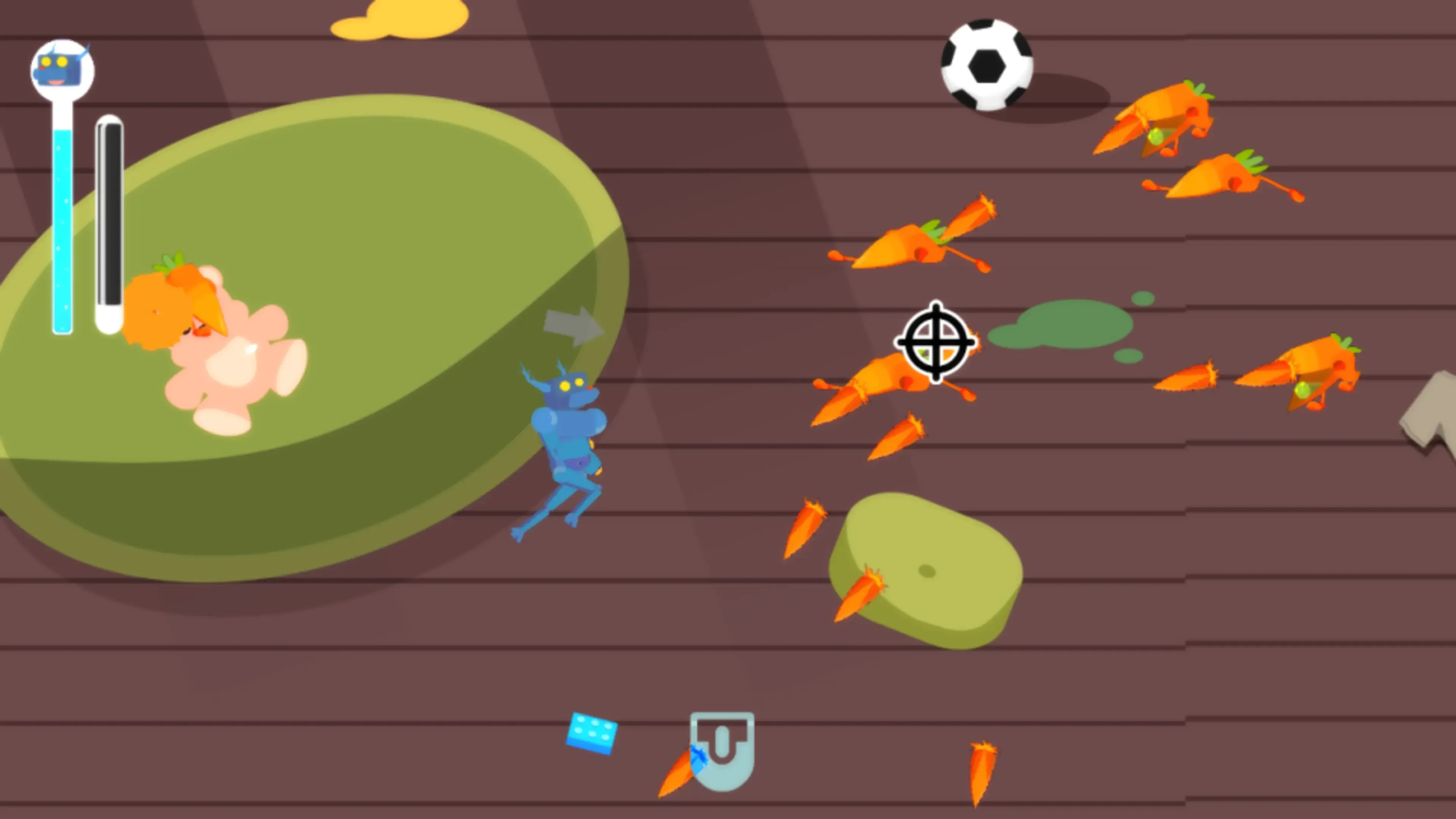This screenshot has width=1456, height=819.
Task: Tap the crosshair aiming target
Action: coord(935,342)
